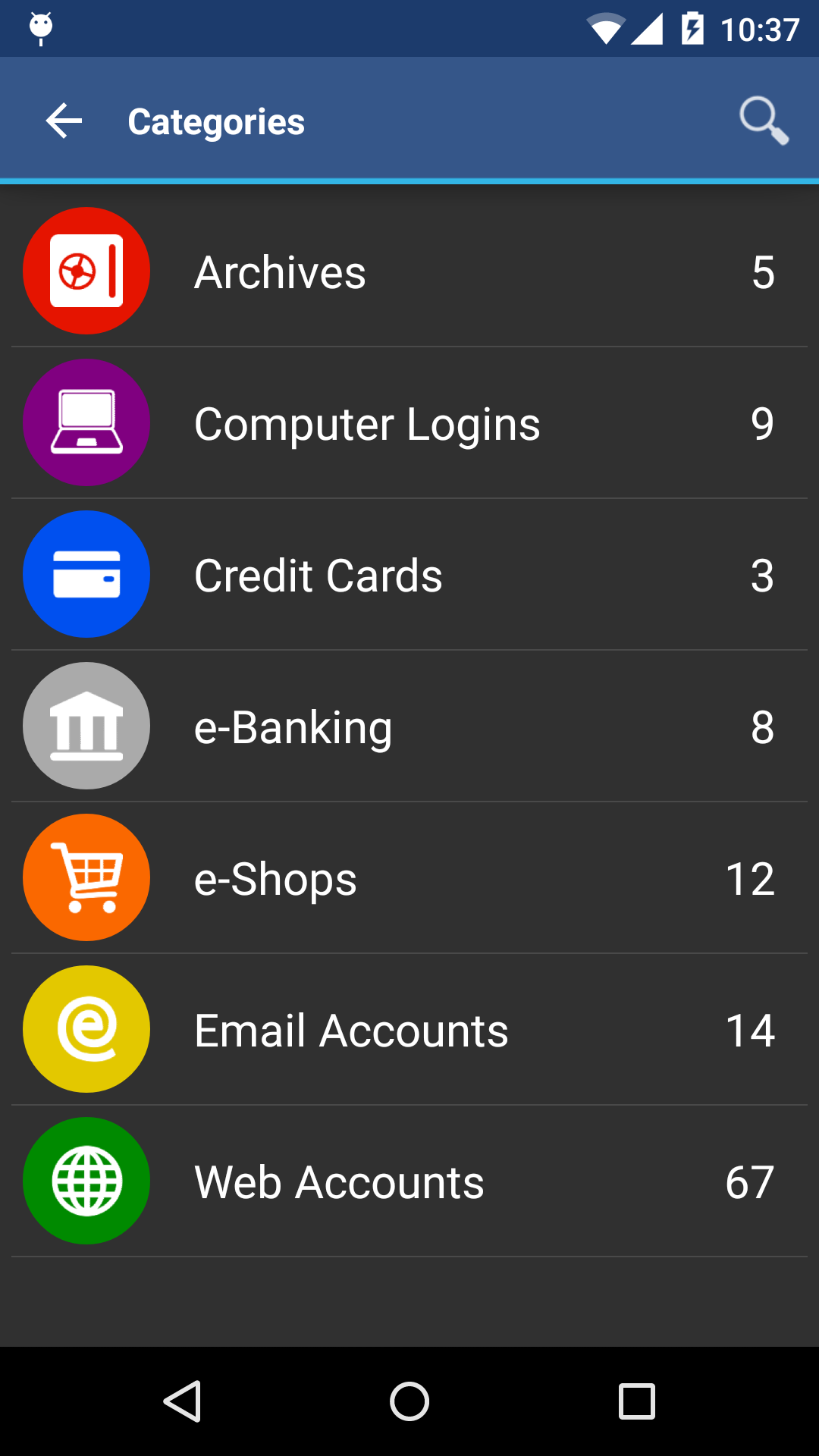Open the Archives category safe icon
The width and height of the screenshot is (819, 1456).
click(x=86, y=271)
